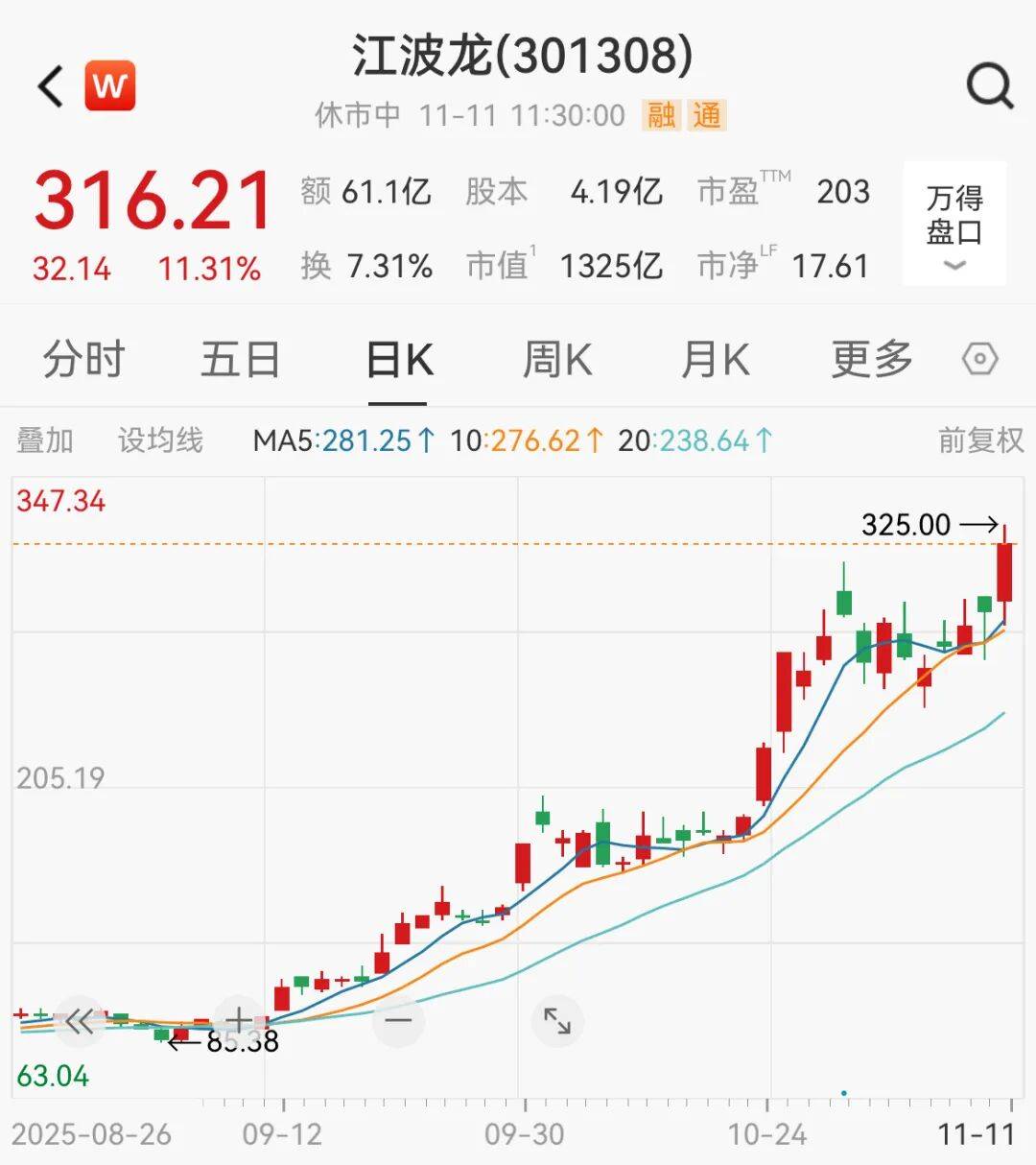The height and width of the screenshot is (1165, 1036).
Task: Switch to the 周K tab
Action: point(556,359)
